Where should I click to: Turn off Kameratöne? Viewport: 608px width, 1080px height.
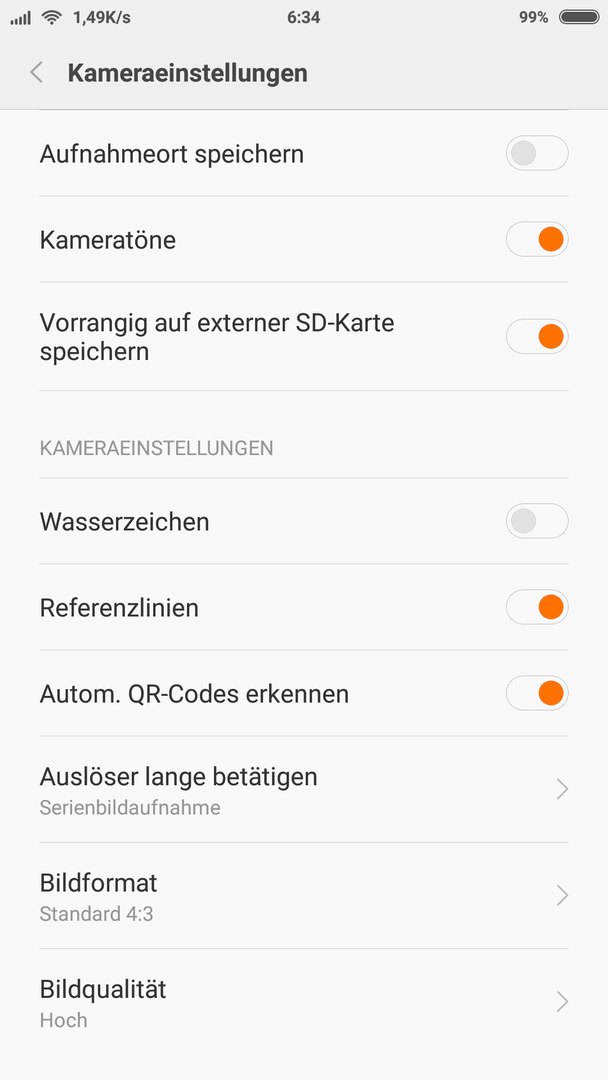(537, 240)
